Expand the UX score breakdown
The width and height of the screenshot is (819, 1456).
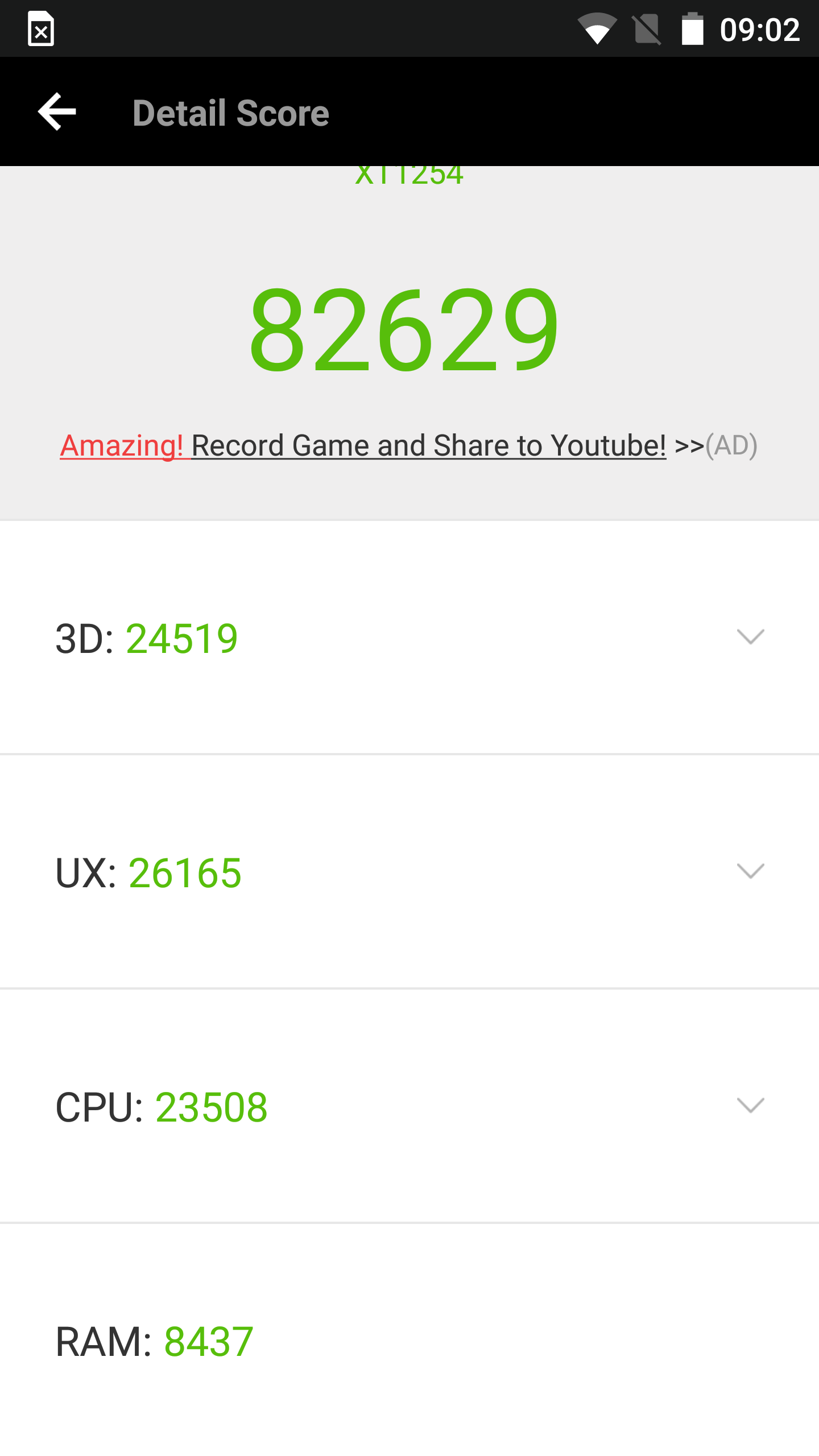[750, 871]
